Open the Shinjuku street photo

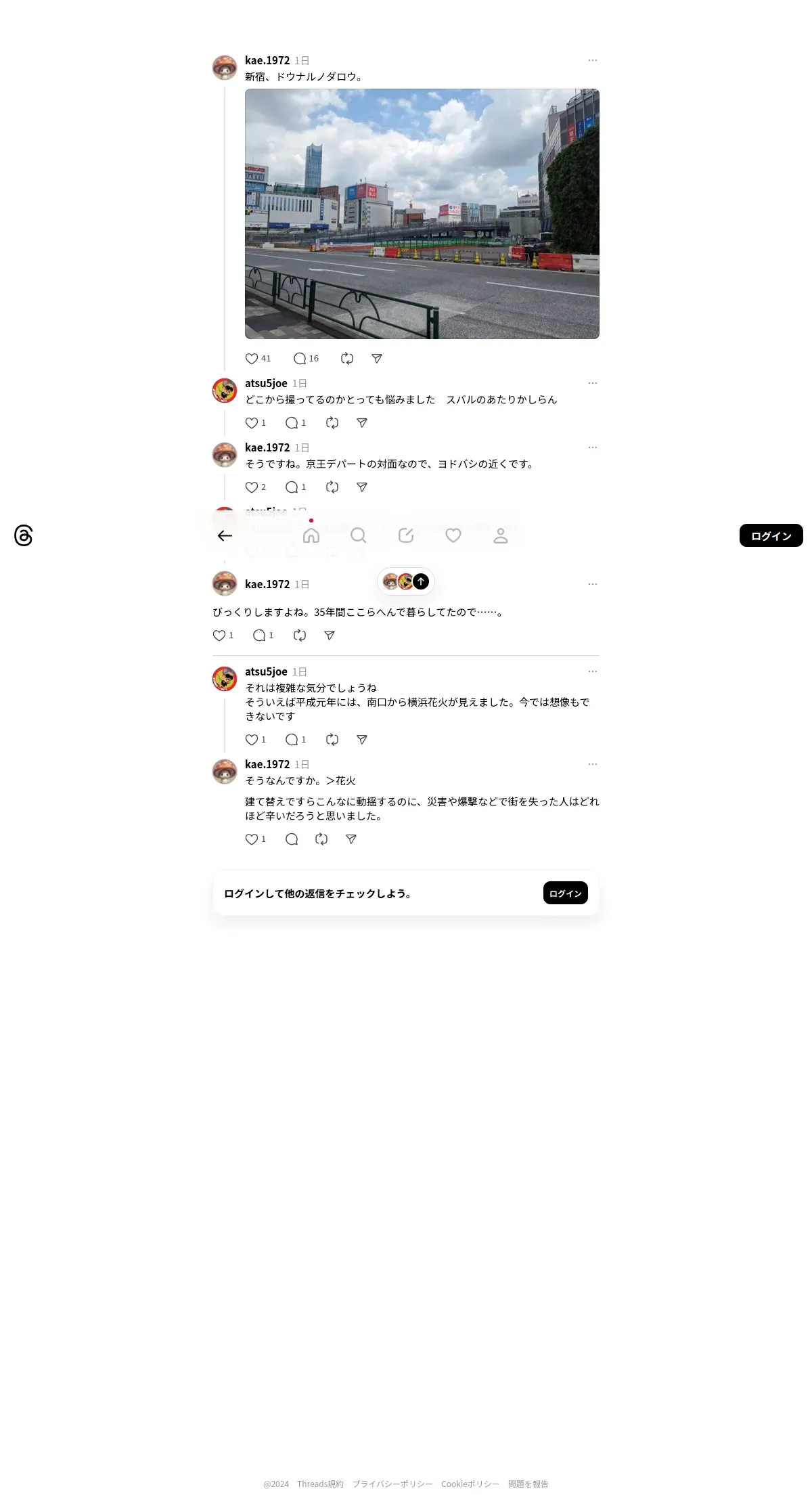(x=422, y=214)
